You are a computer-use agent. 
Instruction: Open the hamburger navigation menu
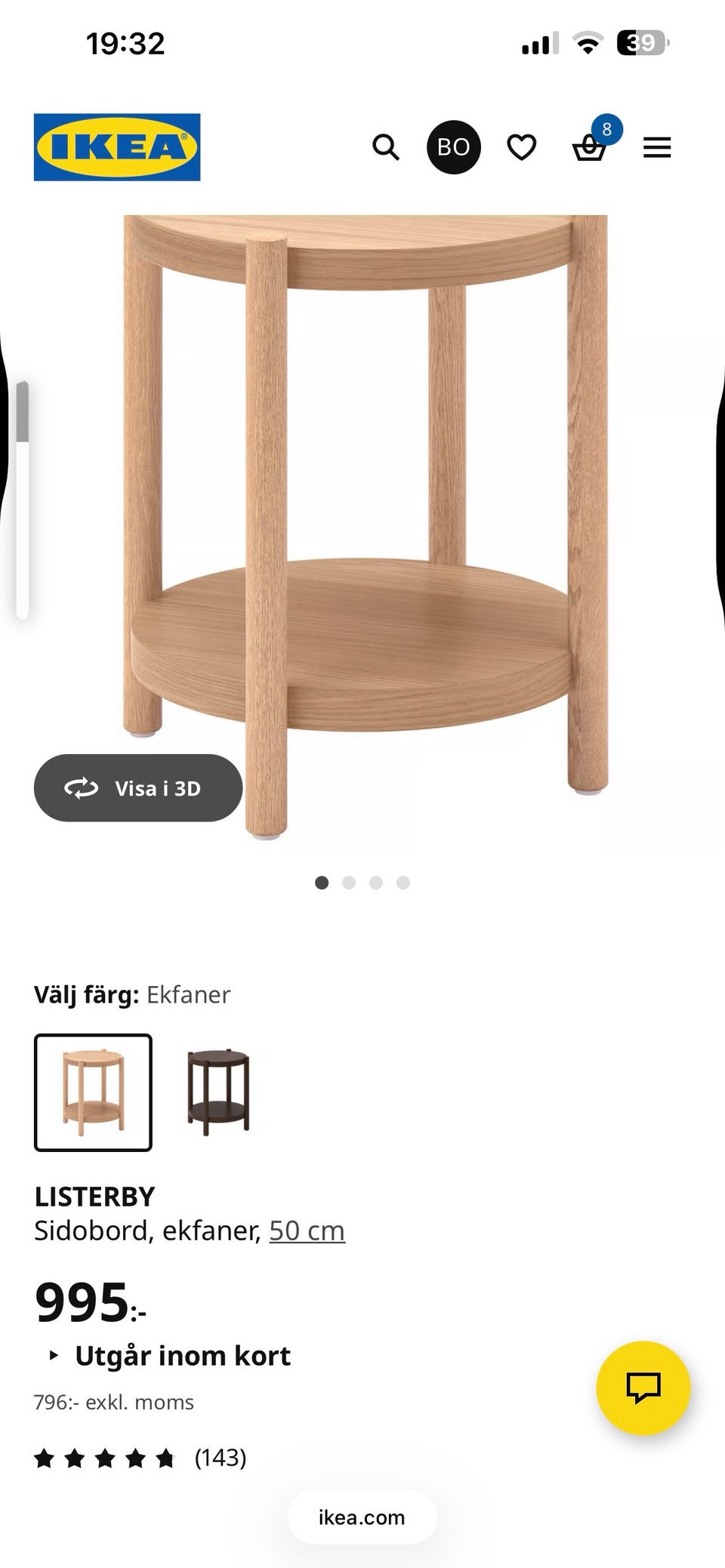tap(656, 147)
